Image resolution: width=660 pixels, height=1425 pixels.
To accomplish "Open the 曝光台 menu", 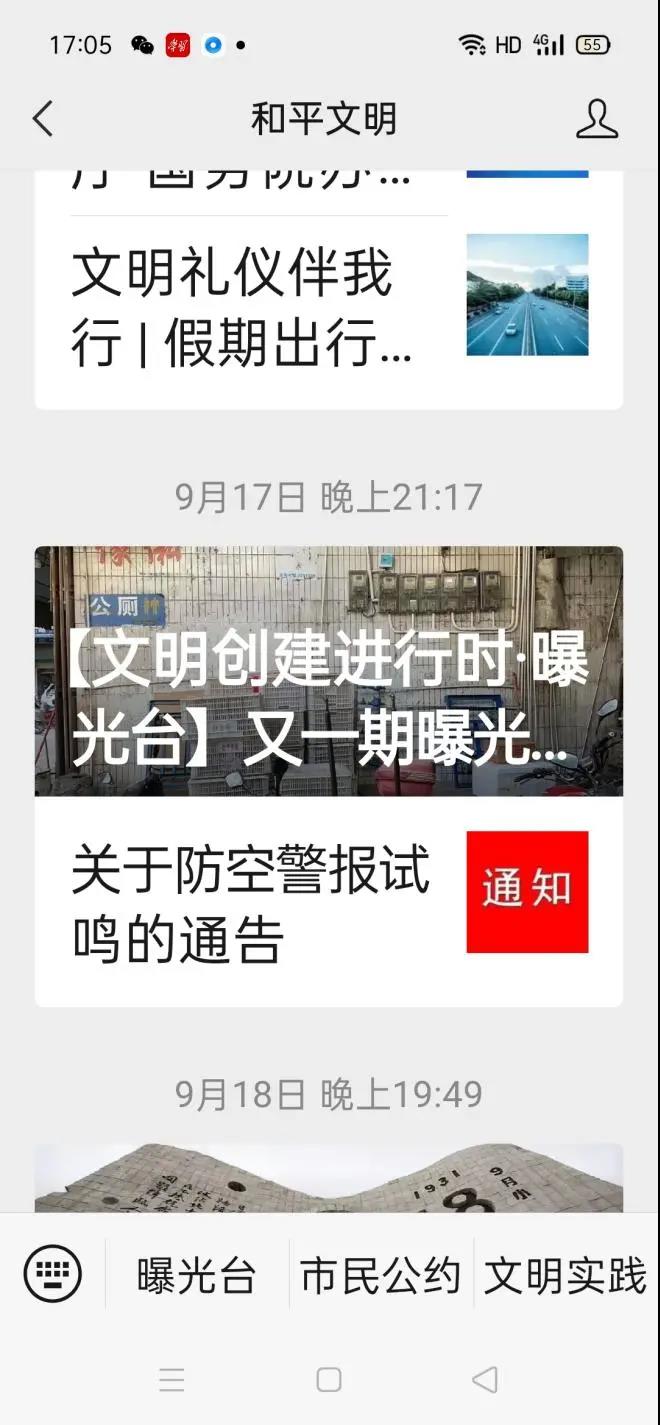I will click(x=197, y=1276).
